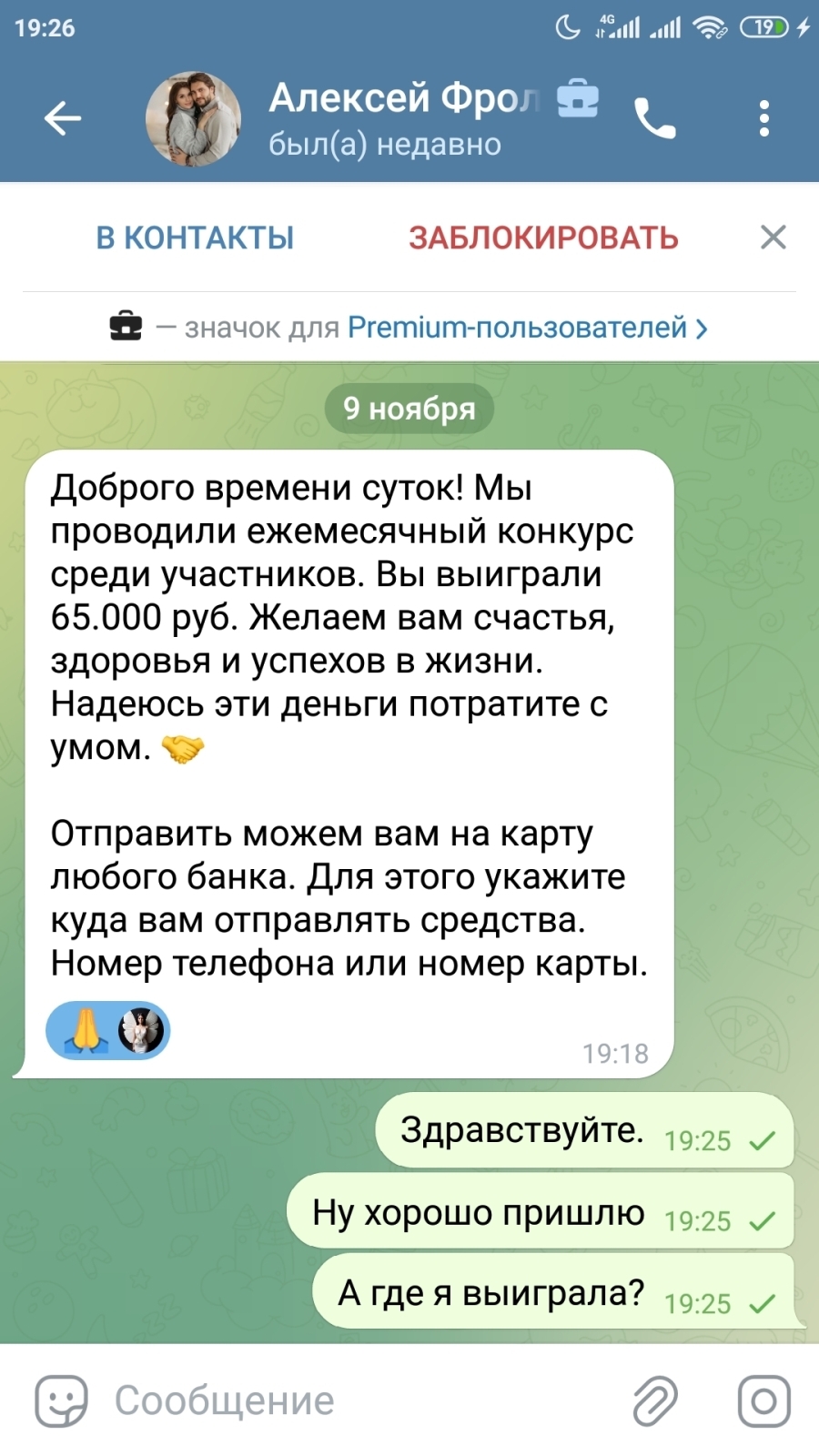The height and width of the screenshot is (1456, 819).
Task: Add sender with В КОНТАКТЫ
Action: point(195,238)
